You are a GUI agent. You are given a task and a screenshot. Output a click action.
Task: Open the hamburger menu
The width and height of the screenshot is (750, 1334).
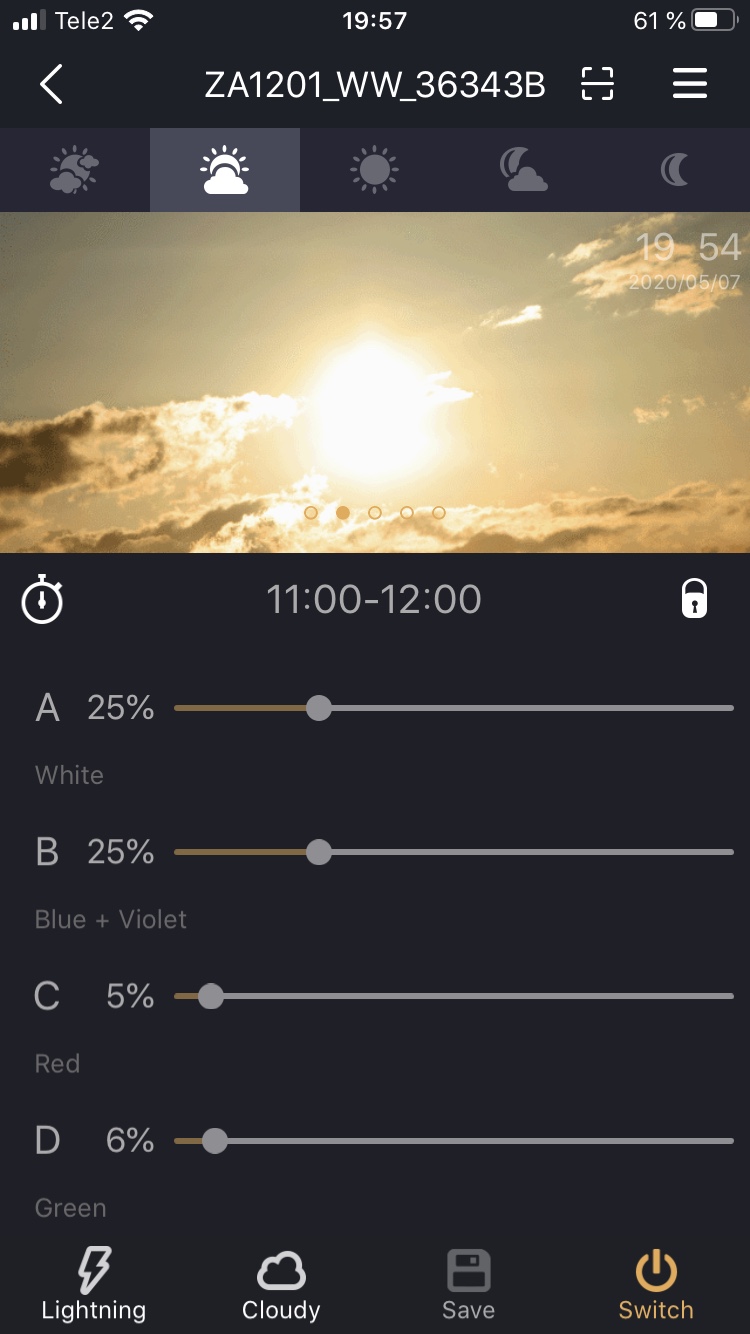tap(690, 84)
